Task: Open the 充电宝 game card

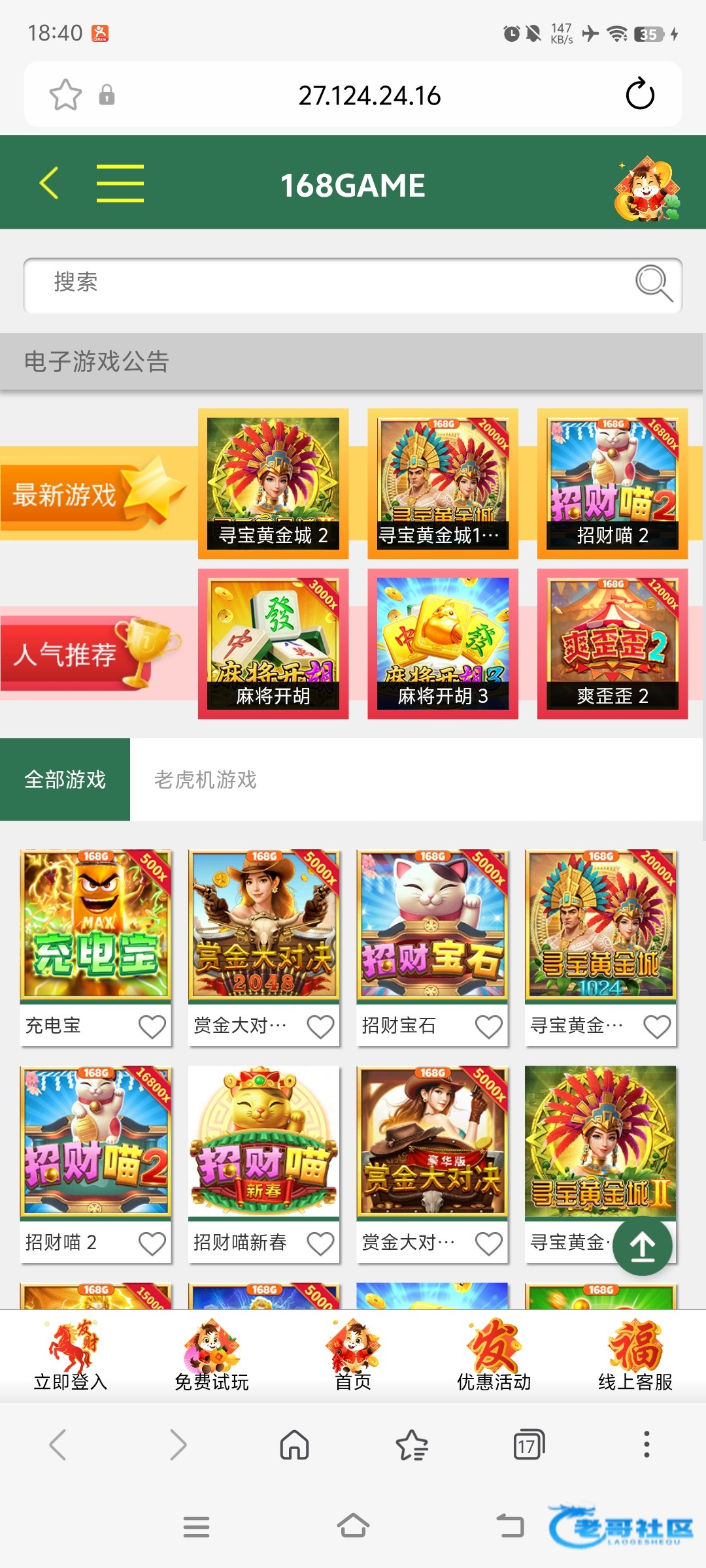Action: coord(95,924)
